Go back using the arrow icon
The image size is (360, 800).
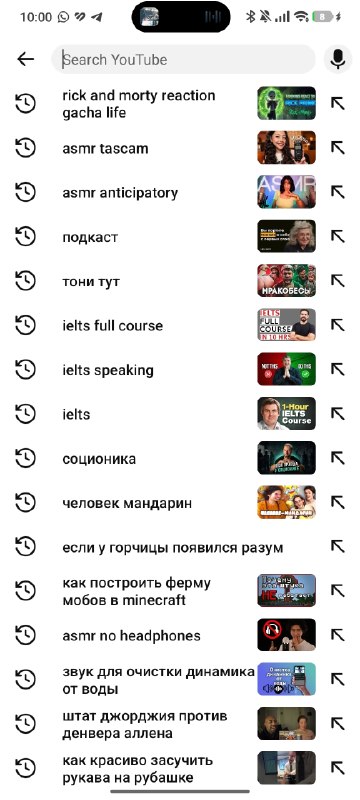click(x=25, y=59)
